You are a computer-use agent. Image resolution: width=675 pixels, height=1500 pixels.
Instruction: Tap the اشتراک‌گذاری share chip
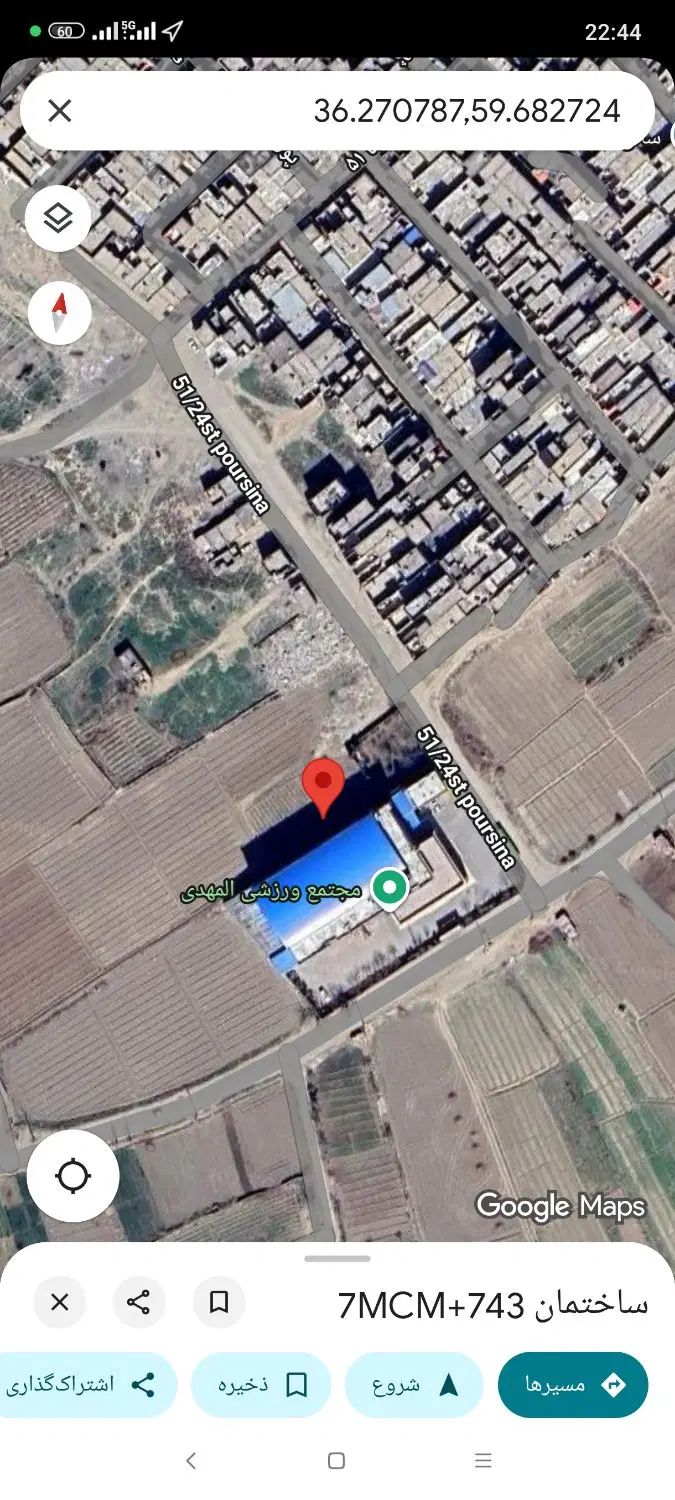click(x=85, y=1385)
